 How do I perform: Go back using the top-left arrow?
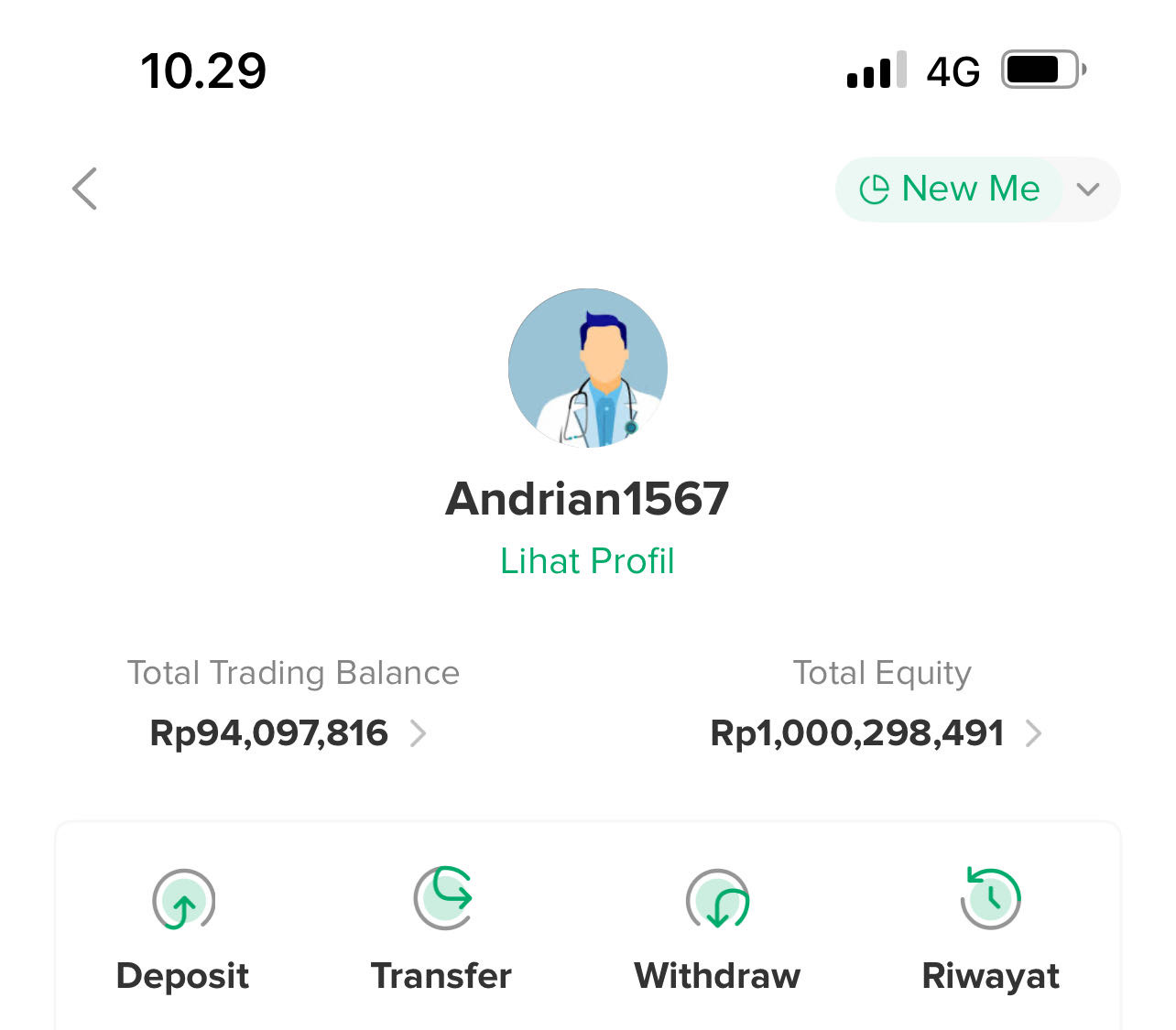tap(85, 190)
